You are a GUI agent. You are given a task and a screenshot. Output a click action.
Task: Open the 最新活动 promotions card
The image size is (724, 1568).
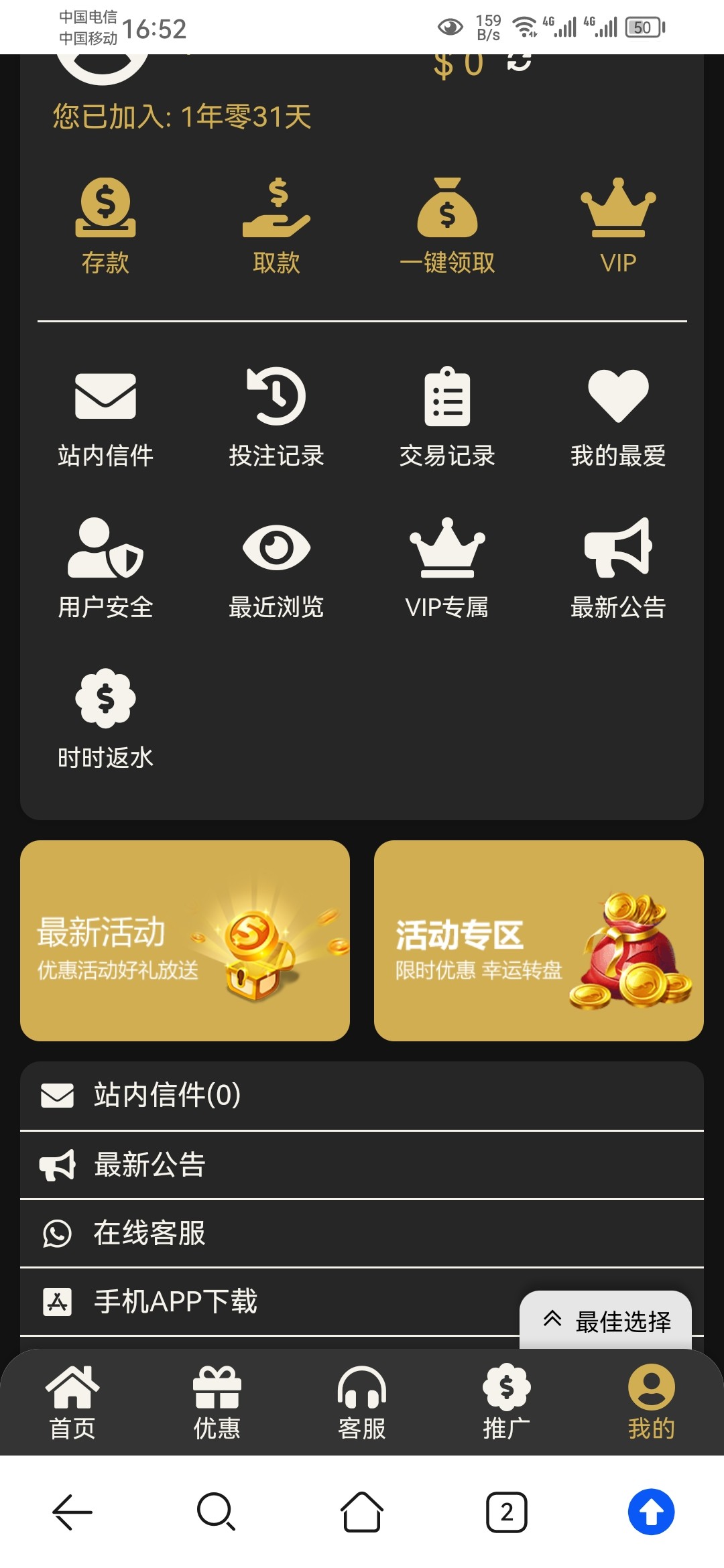click(185, 940)
